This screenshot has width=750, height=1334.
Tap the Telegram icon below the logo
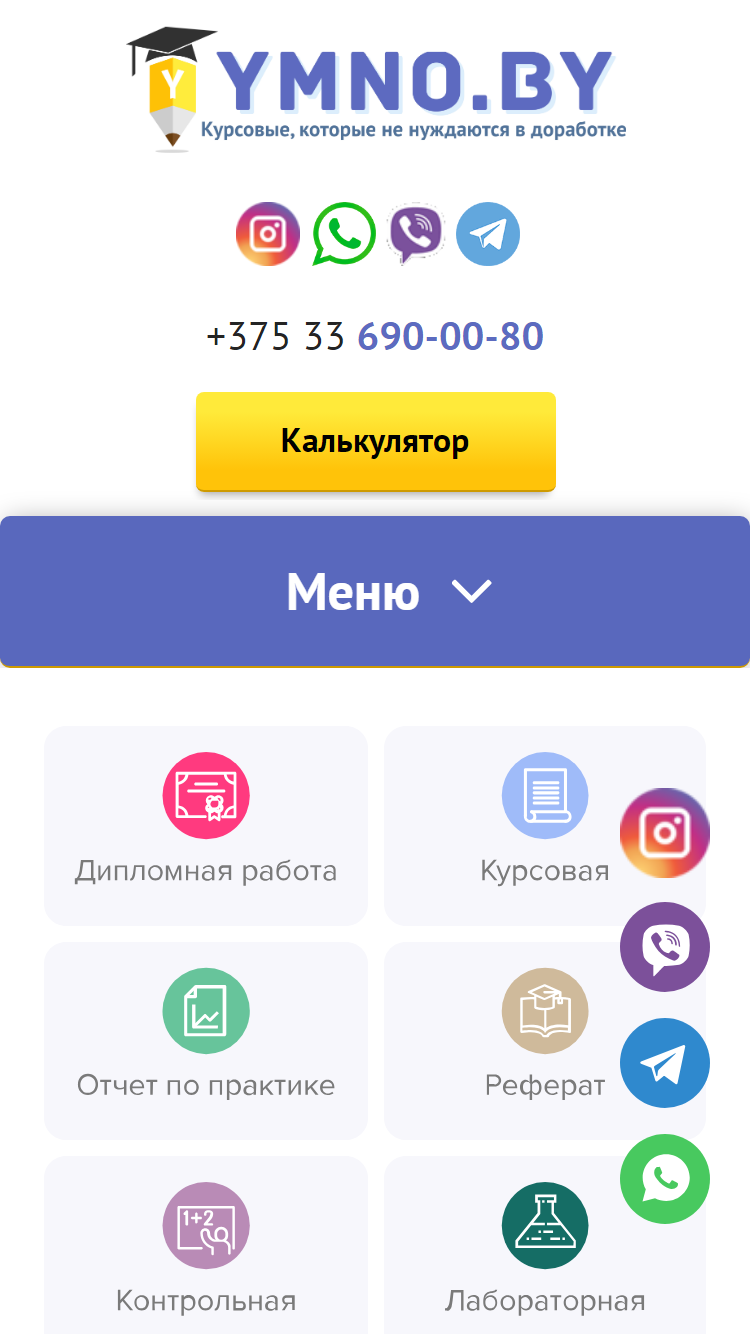pos(488,234)
